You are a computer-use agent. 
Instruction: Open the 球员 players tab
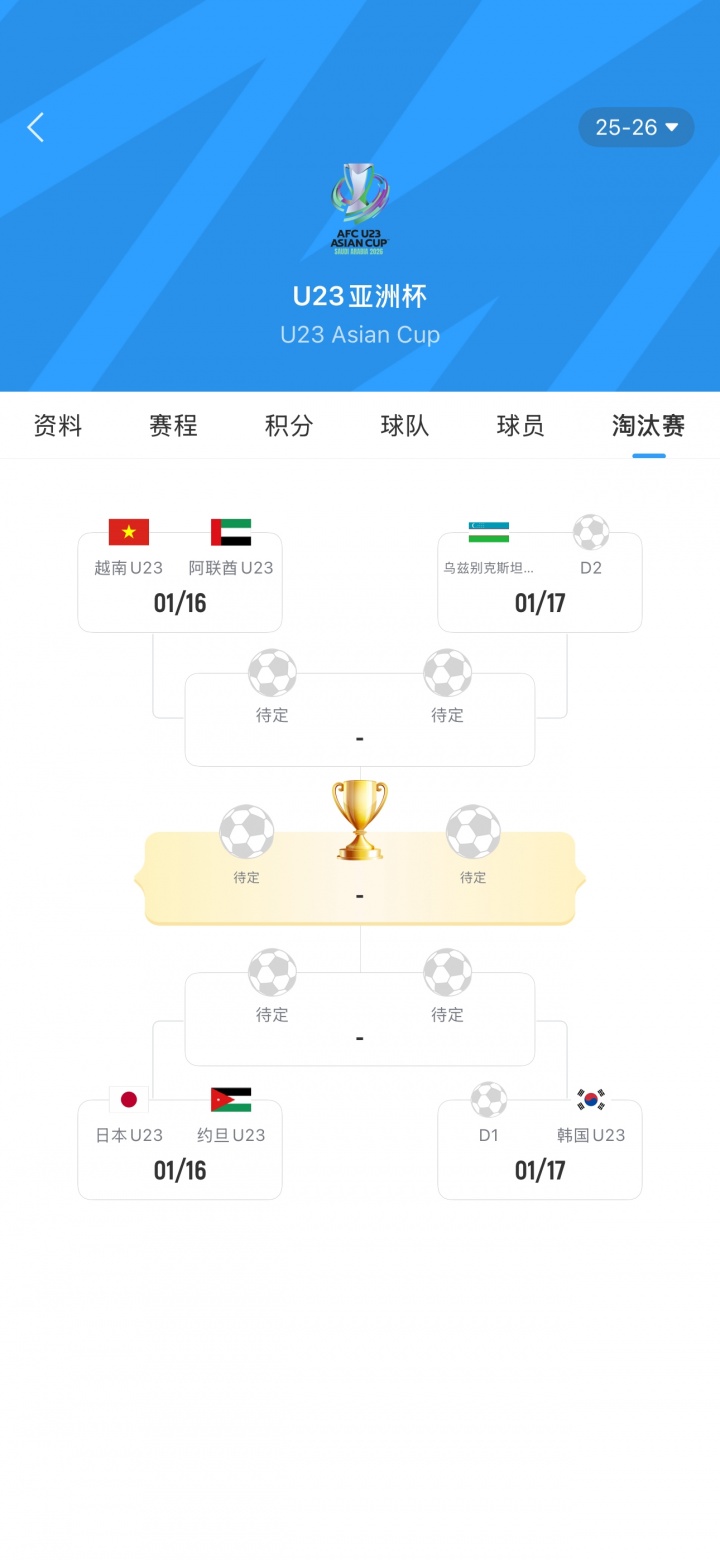pyautogui.click(x=520, y=426)
